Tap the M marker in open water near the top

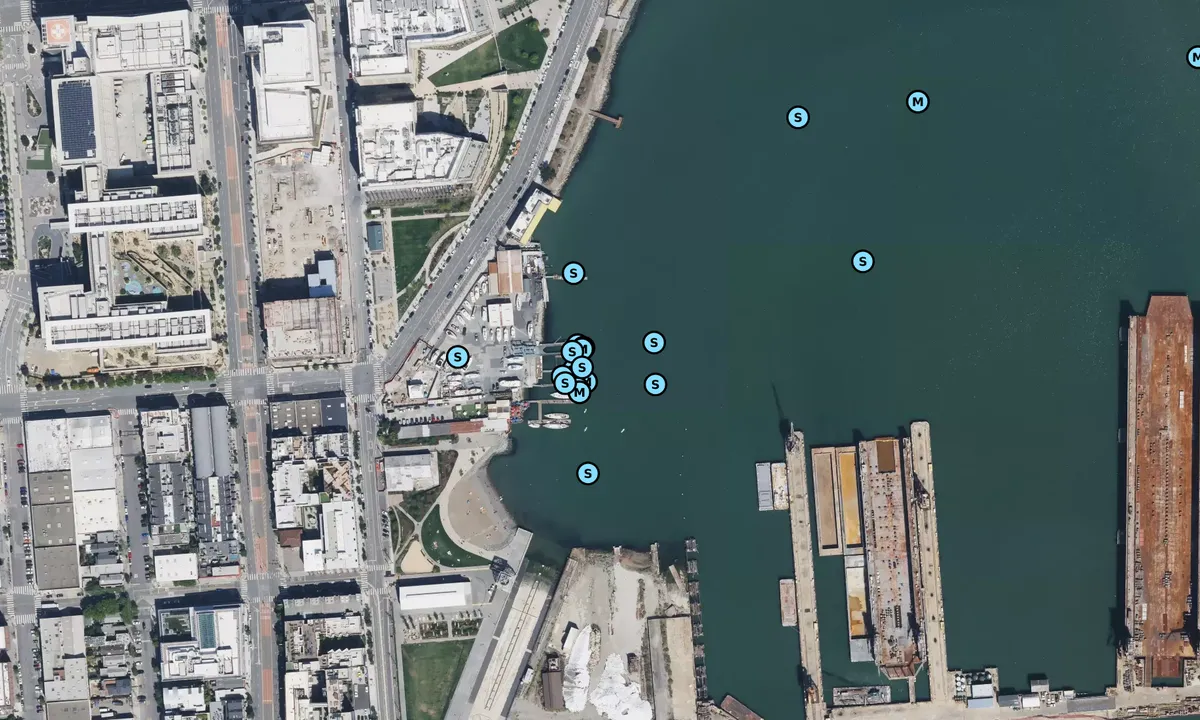coord(917,101)
